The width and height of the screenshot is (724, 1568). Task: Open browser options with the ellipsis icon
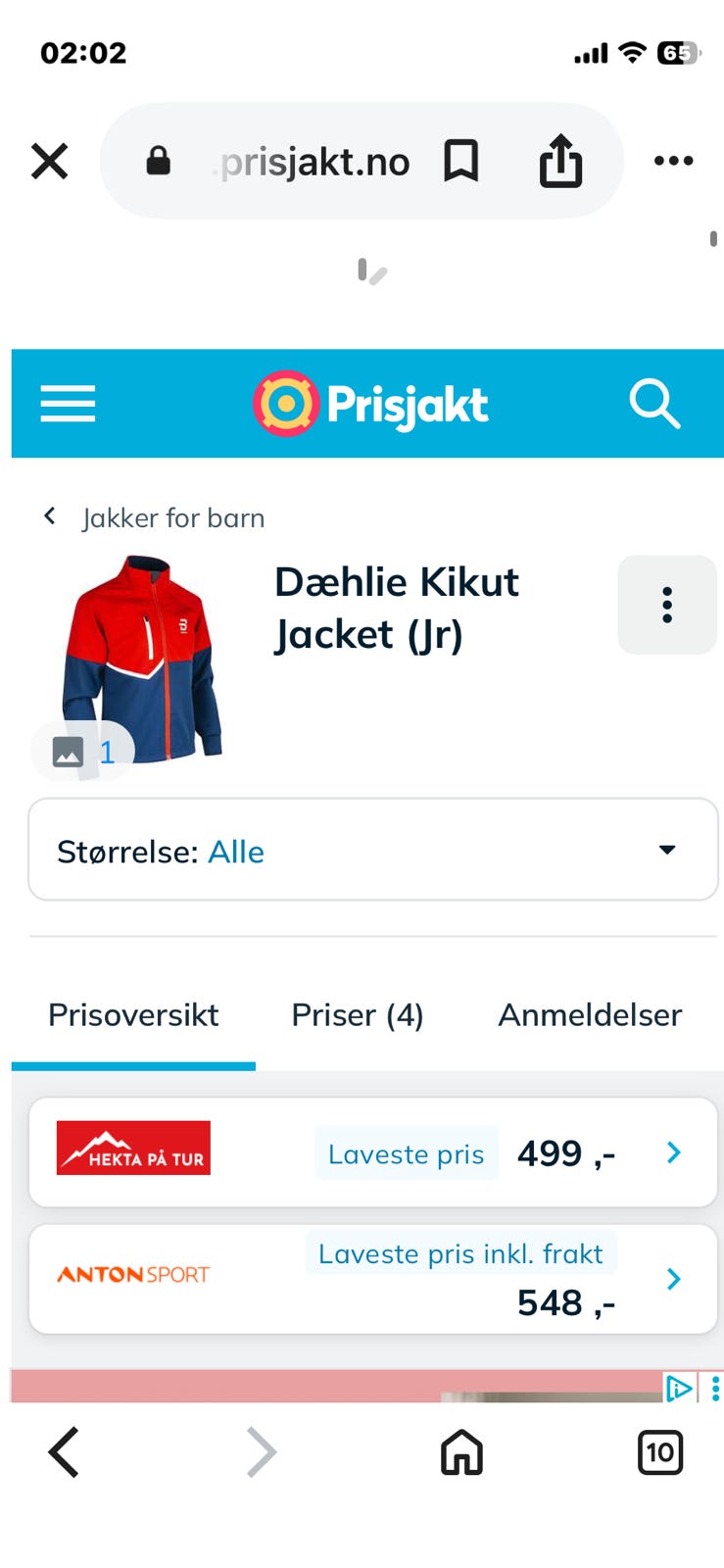673,161
